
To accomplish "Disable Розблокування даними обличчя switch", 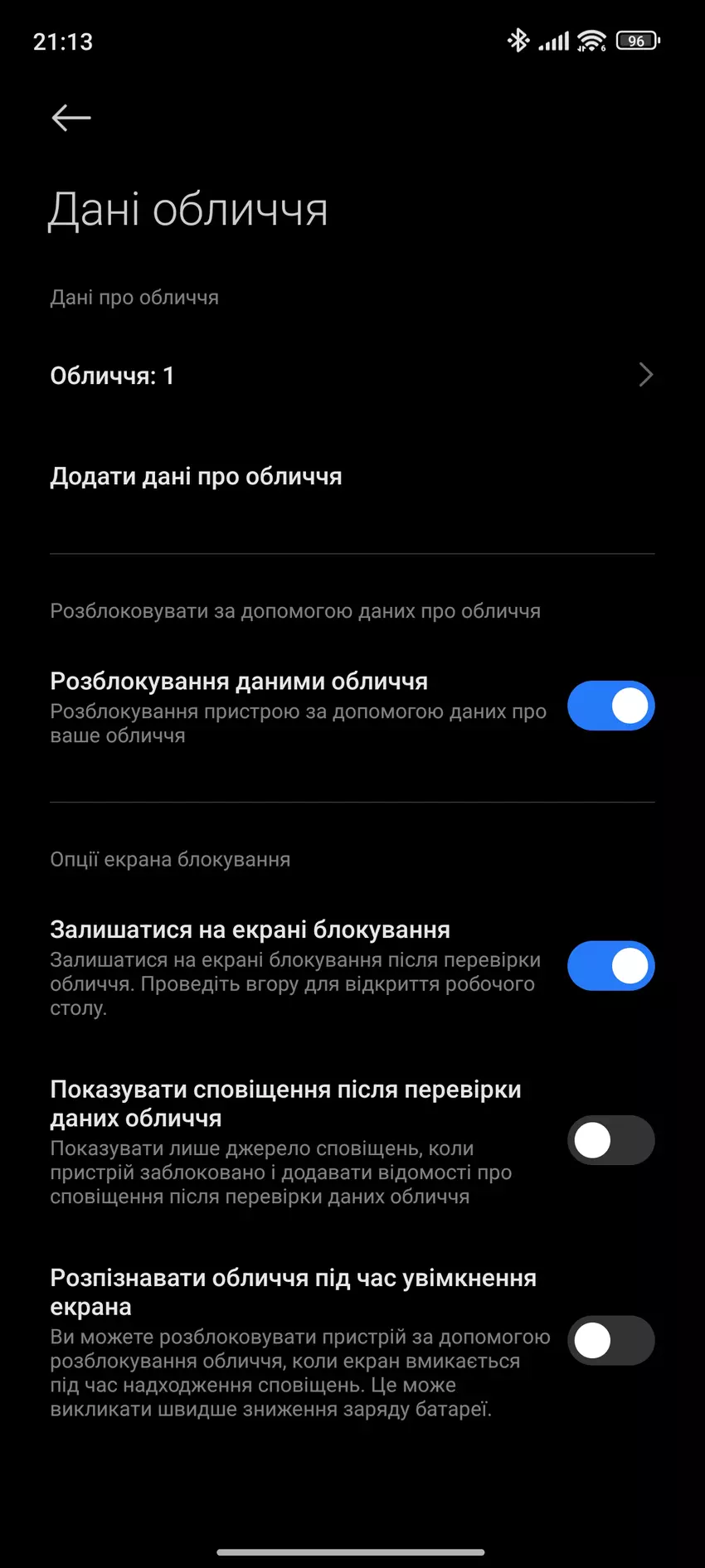I will pos(610,706).
